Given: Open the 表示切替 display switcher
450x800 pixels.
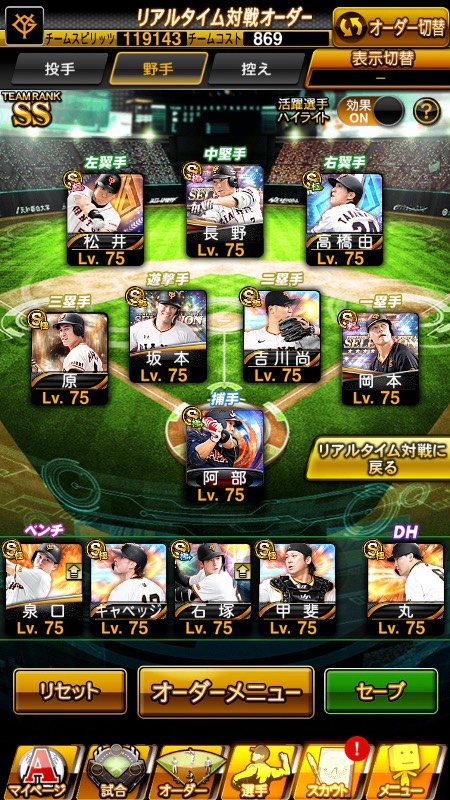Looking at the screenshot, I should coord(379,68).
